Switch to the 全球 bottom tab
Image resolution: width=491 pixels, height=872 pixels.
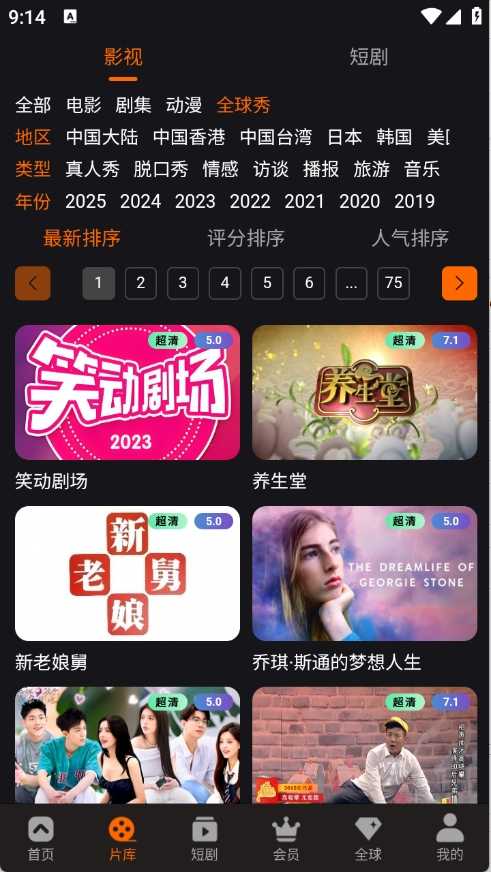click(368, 839)
